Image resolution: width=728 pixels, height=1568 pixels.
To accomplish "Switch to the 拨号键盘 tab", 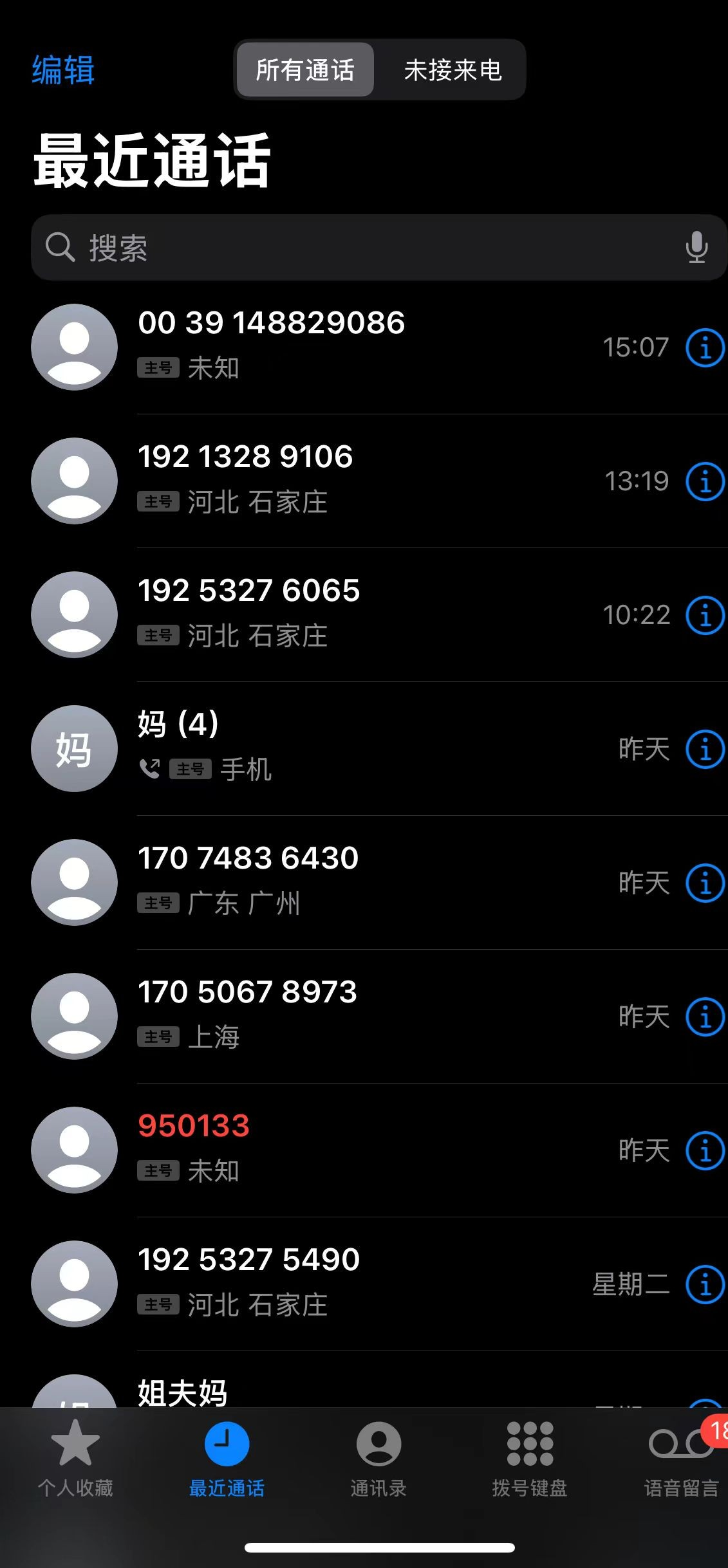I will (530, 1459).
